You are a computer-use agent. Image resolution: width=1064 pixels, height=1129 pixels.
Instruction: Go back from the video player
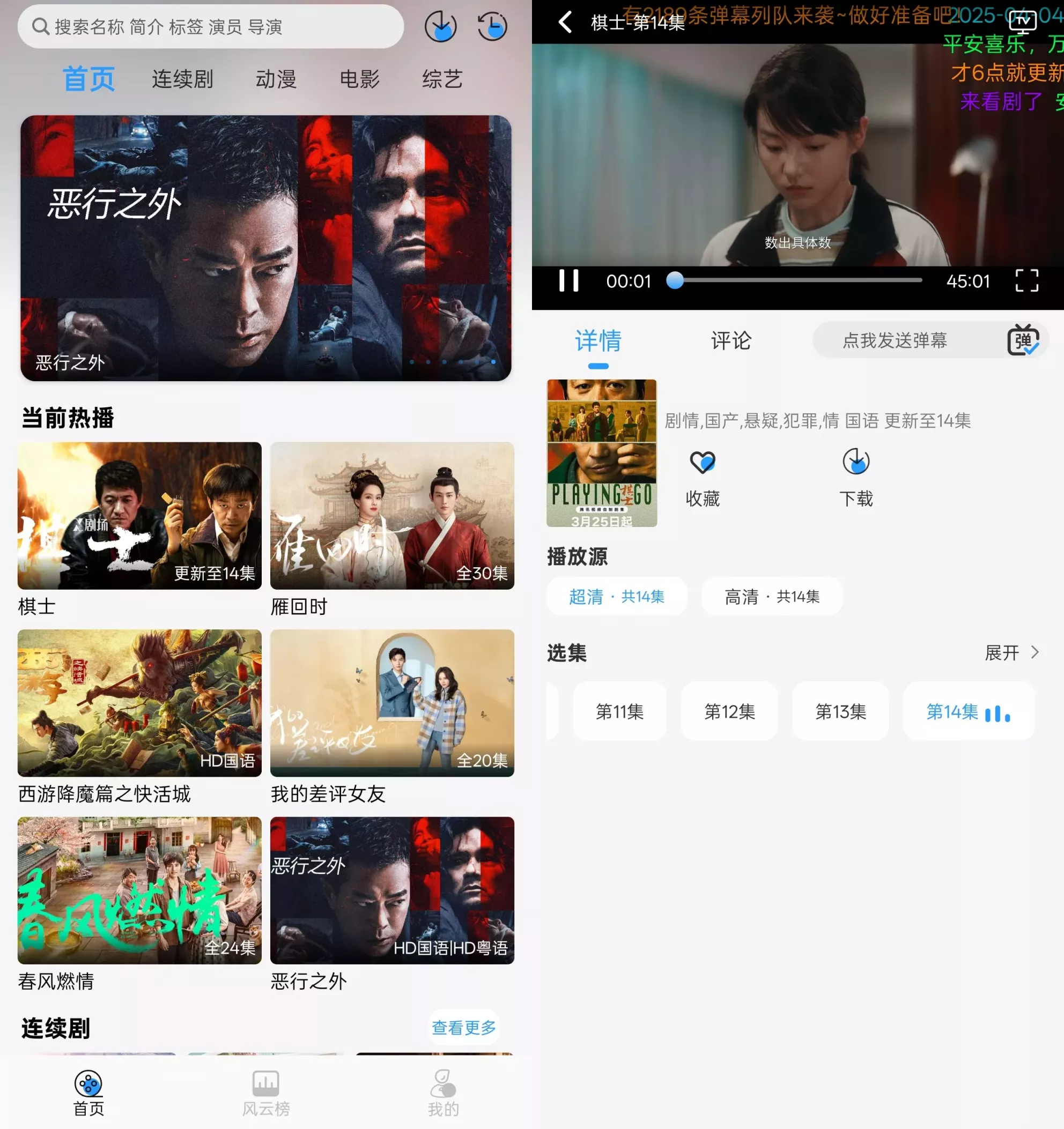(565, 23)
